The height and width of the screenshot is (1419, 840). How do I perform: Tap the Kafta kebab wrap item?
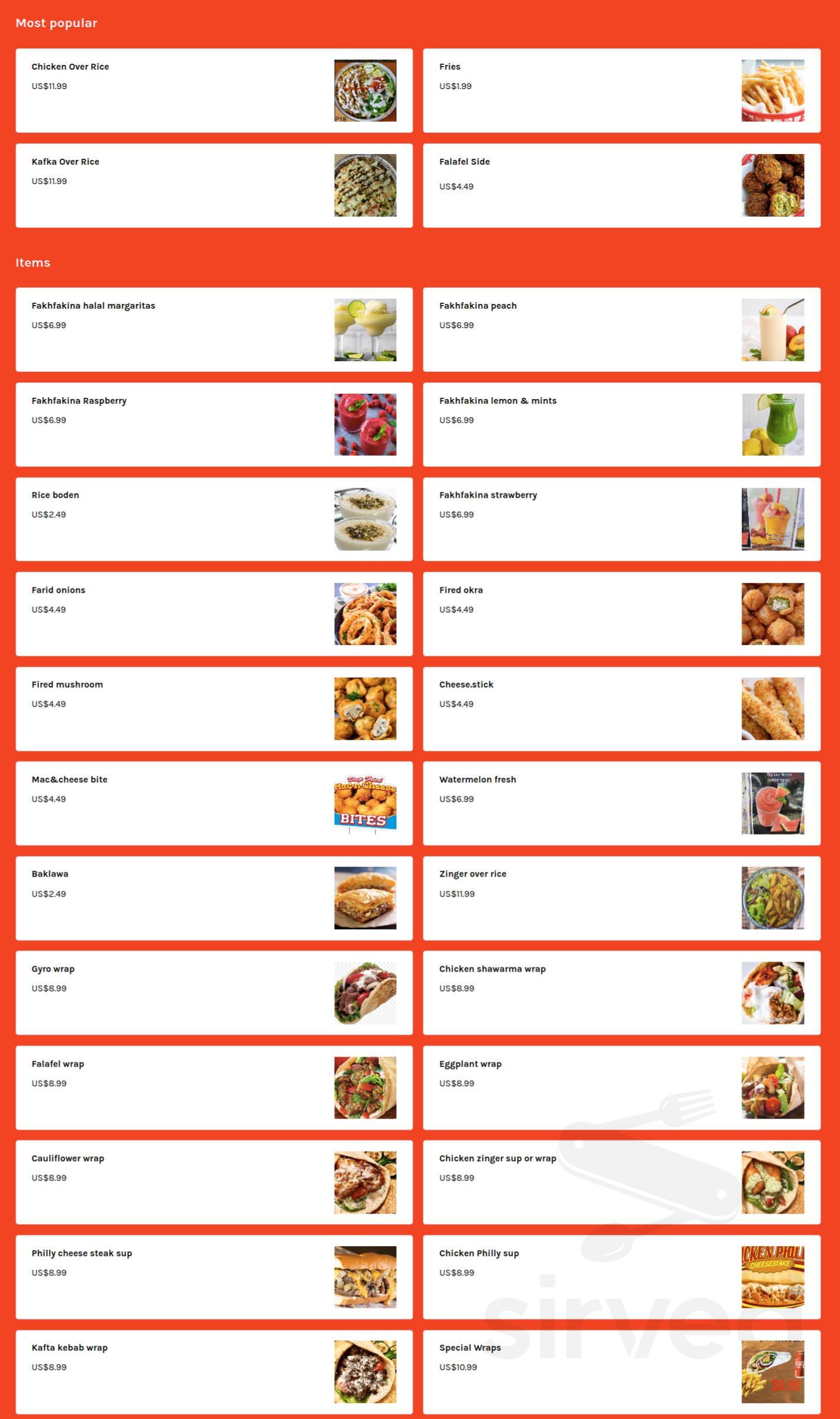[214, 1372]
